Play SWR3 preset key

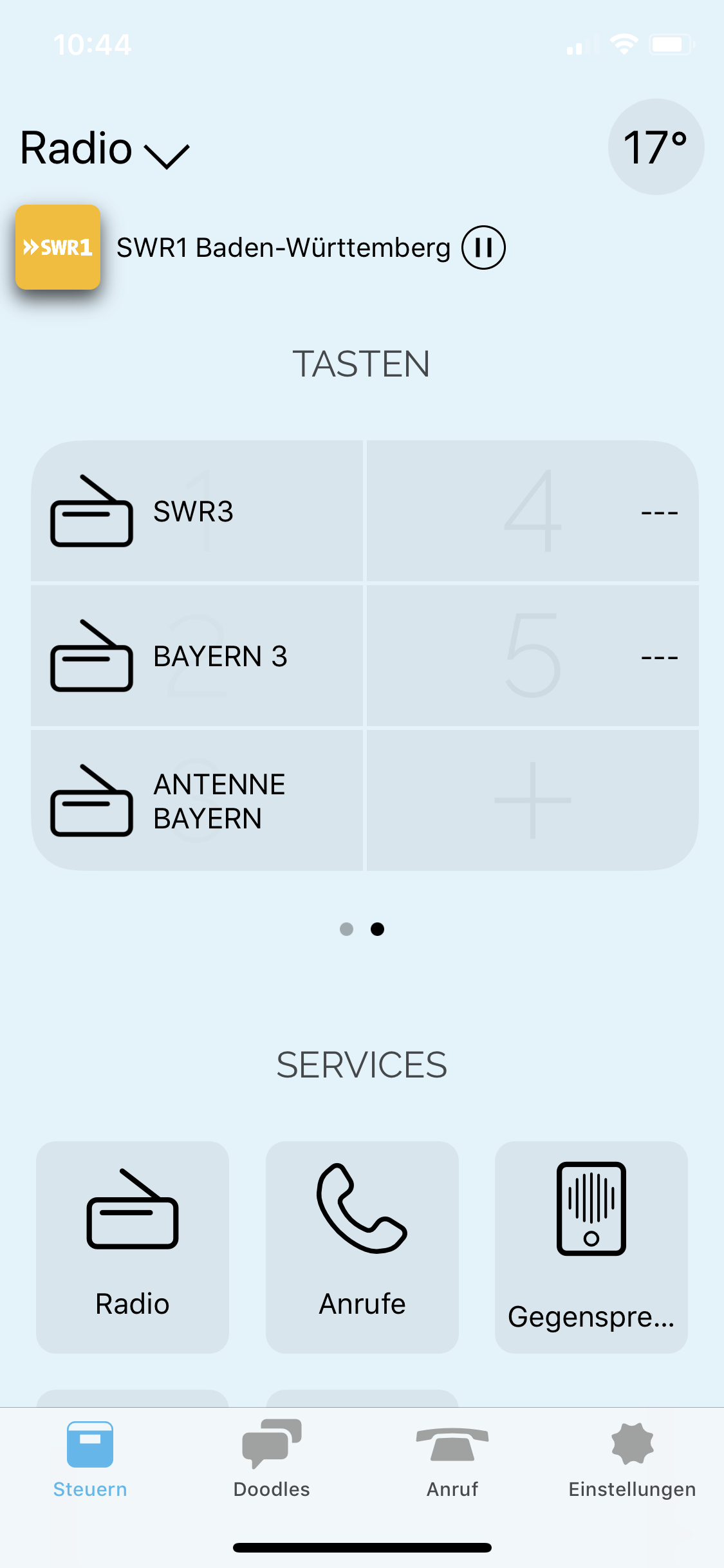tap(197, 512)
